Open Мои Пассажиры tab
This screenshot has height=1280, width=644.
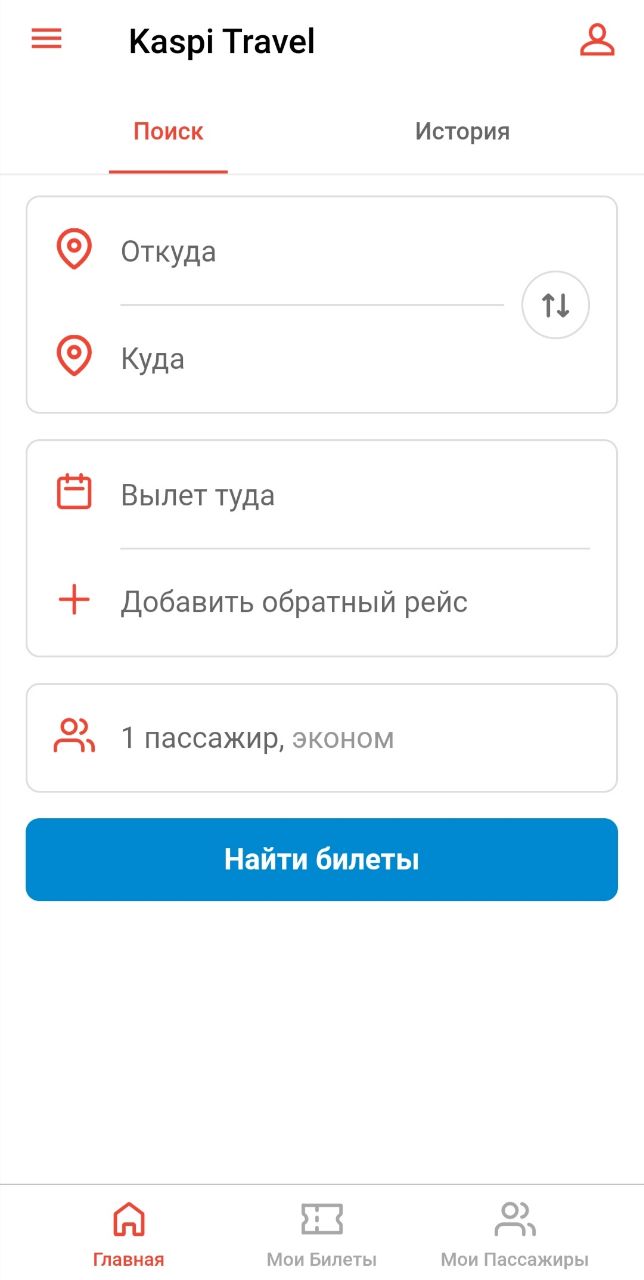[x=515, y=1234]
